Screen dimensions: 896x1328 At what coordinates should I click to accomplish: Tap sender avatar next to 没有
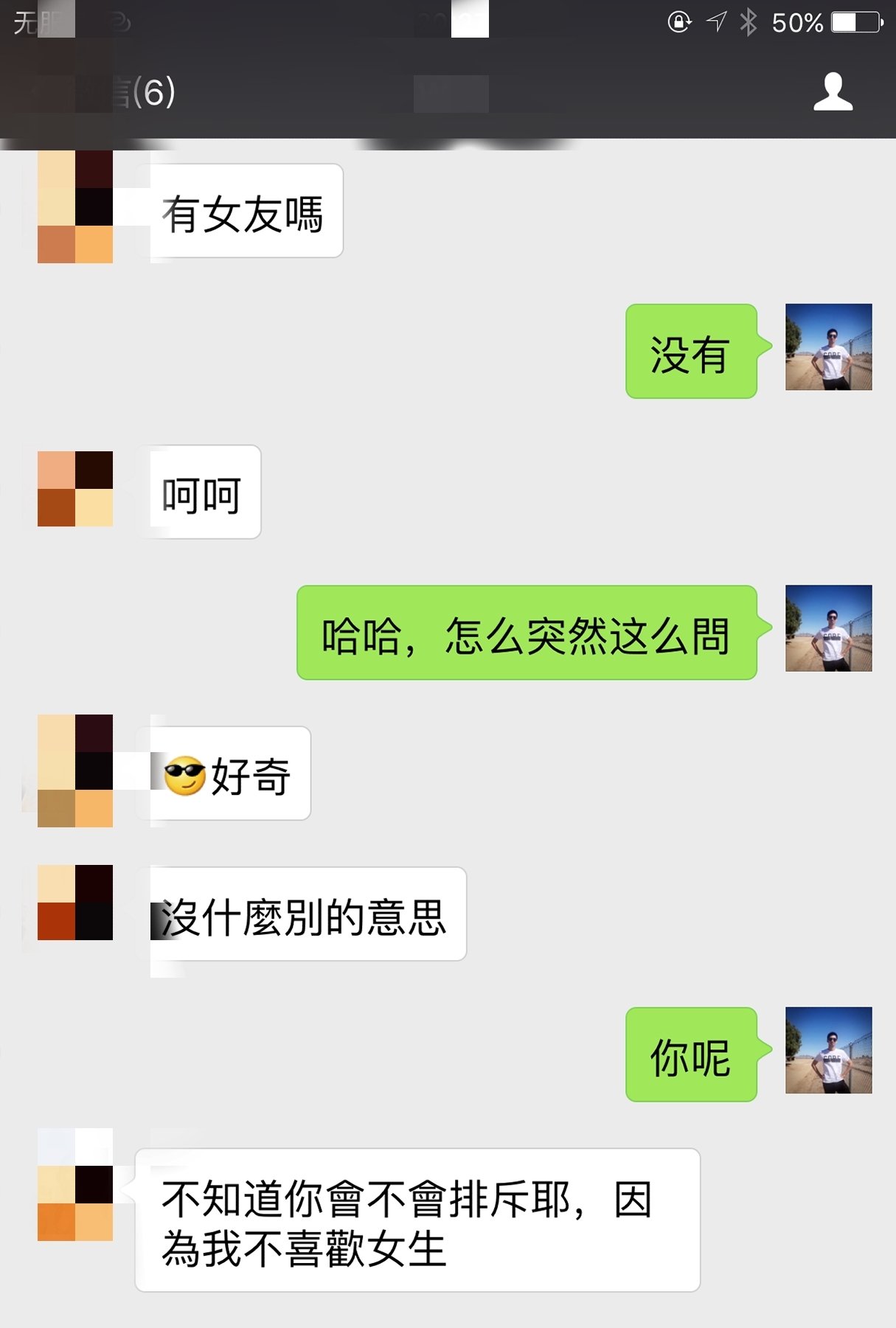pos(828,347)
